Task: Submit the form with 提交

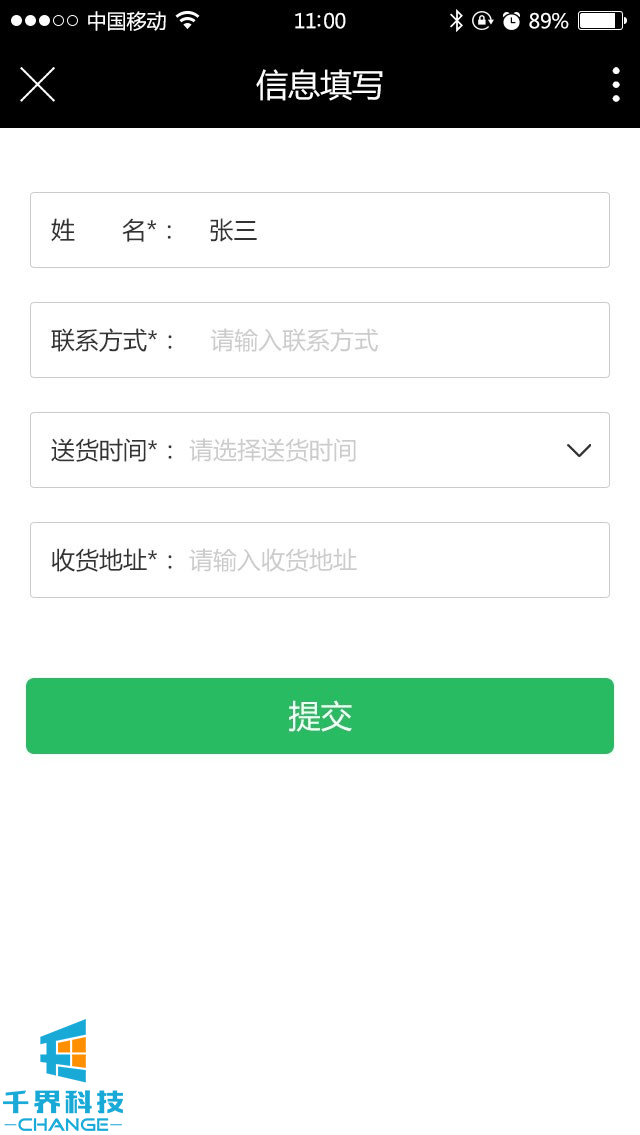Action: pos(320,716)
